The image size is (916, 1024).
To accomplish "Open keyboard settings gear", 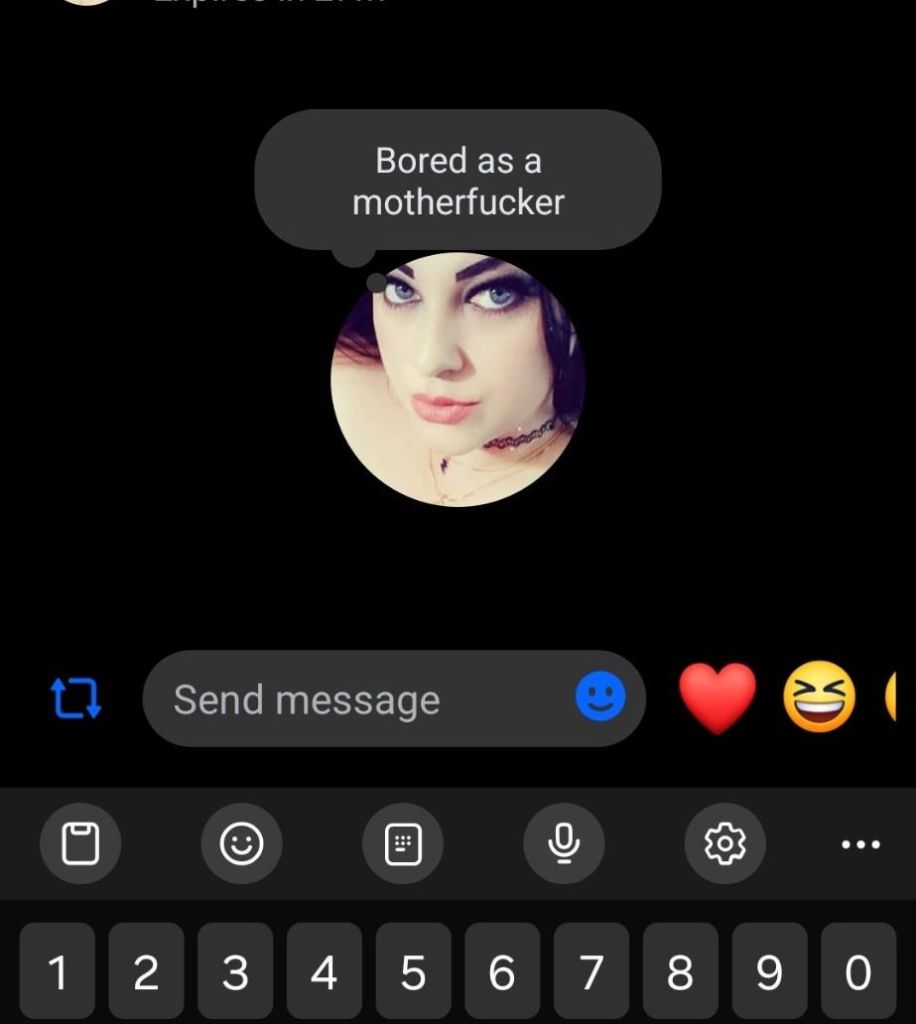I will (725, 844).
